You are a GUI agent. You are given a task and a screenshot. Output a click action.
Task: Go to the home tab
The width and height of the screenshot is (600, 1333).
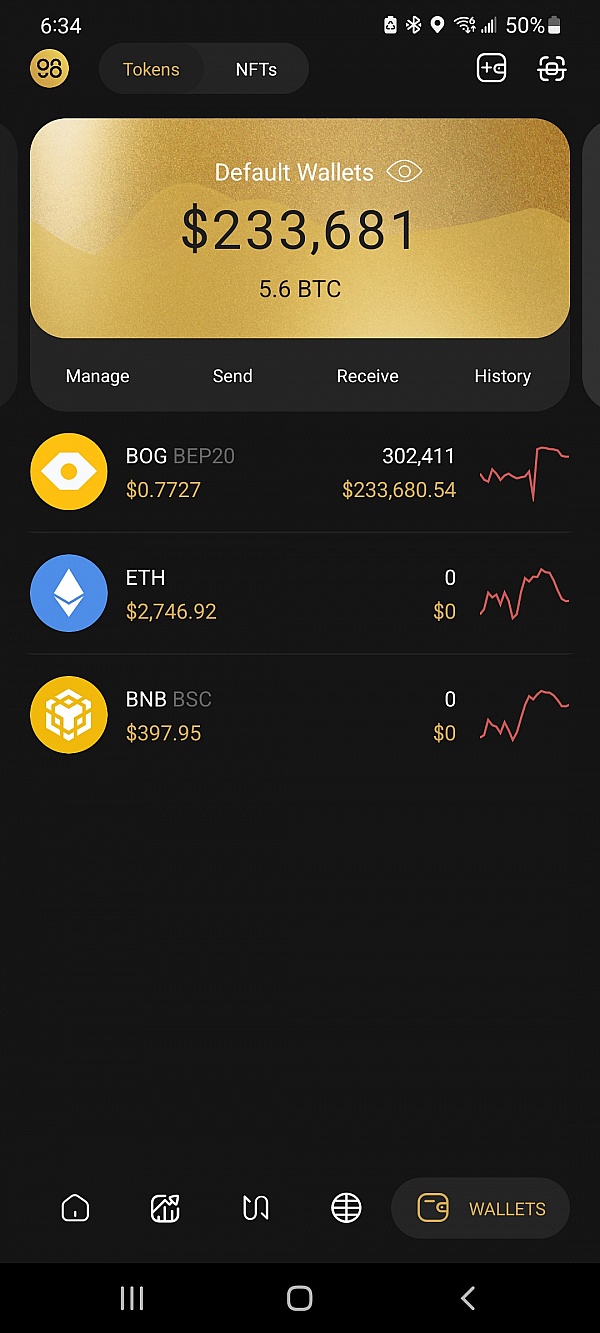pos(75,1208)
